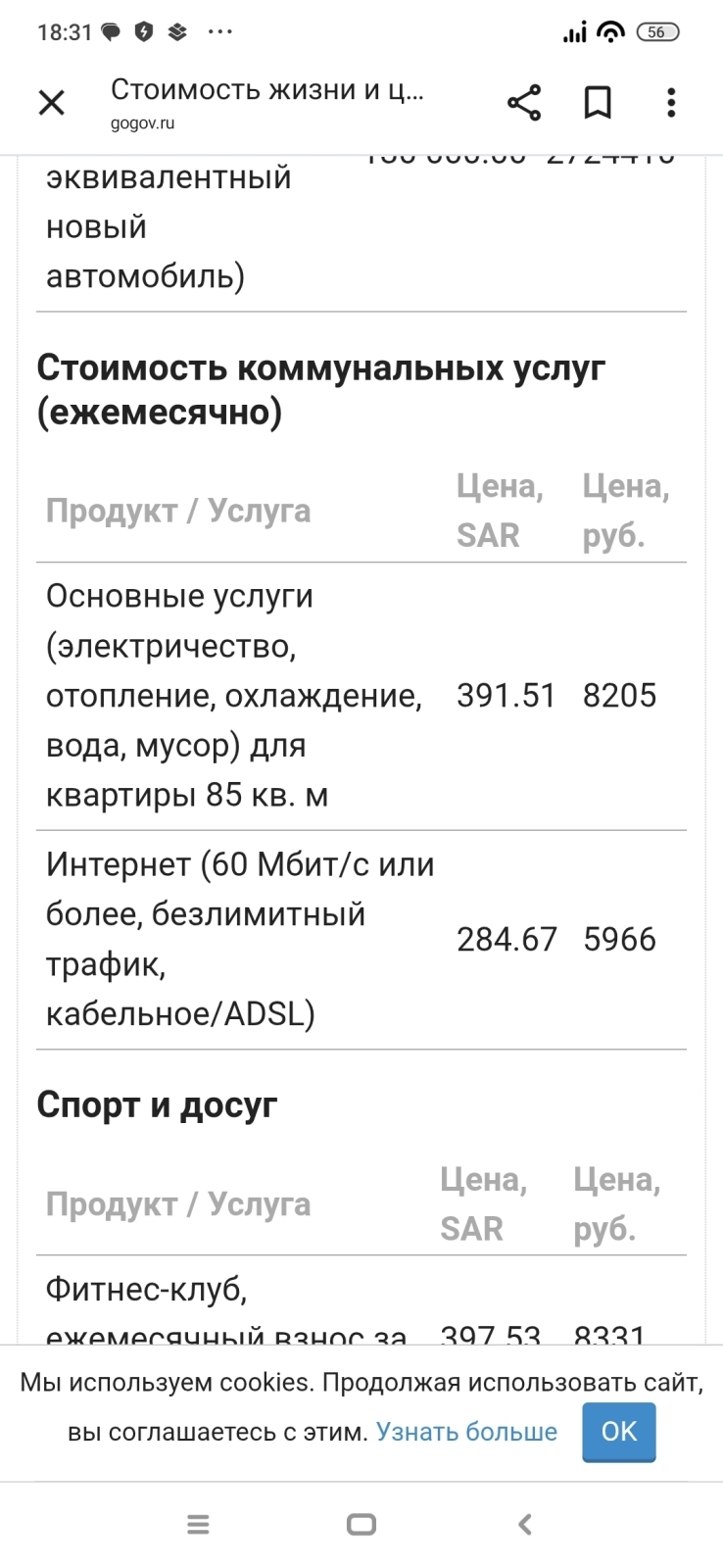Image resolution: width=723 pixels, height=1568 pixels.
Task: Open recent apps from the navigation bar
Action: point(198,1524)
